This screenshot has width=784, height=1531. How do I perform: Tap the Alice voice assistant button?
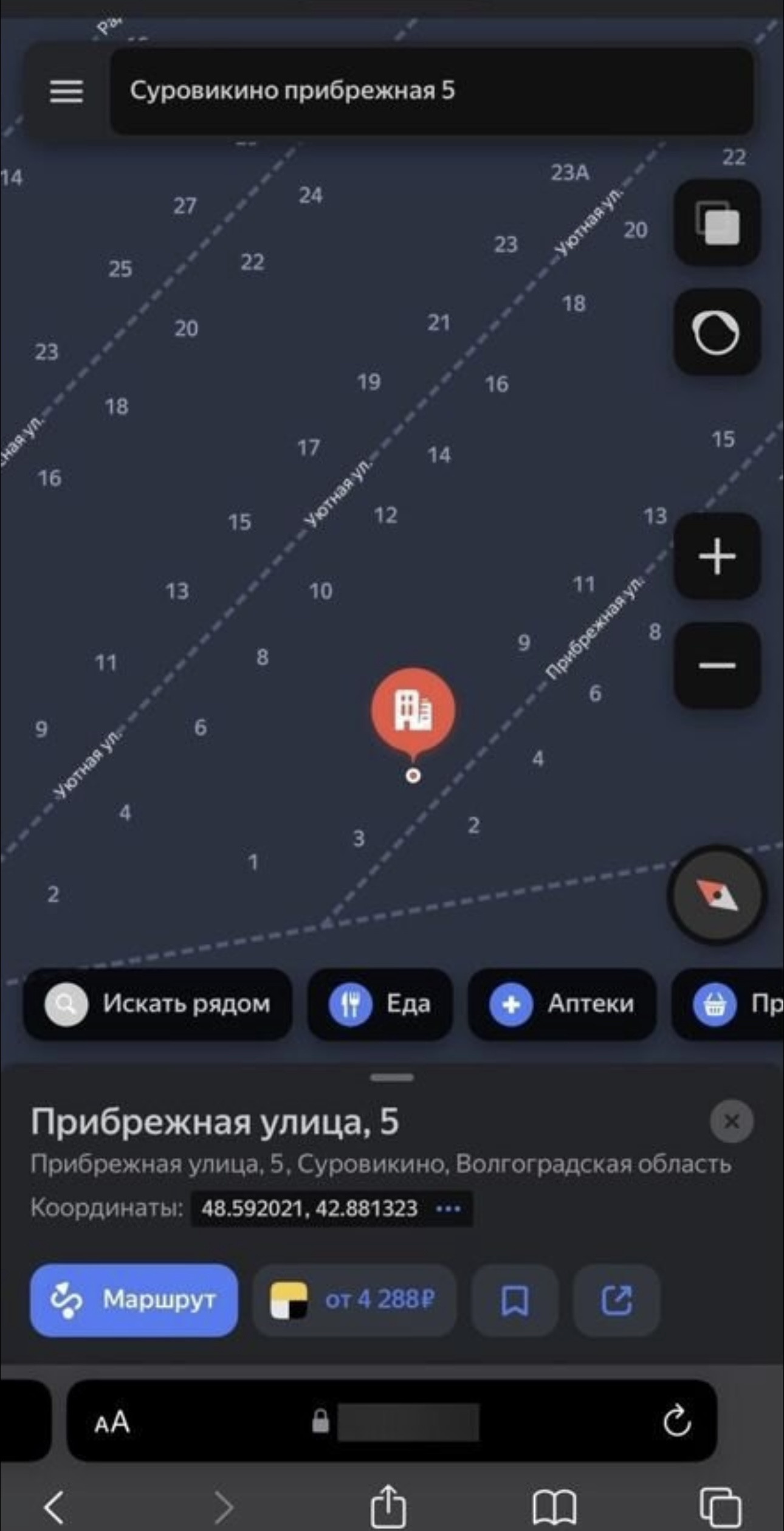pyautogui.click(x=717, y=332)
